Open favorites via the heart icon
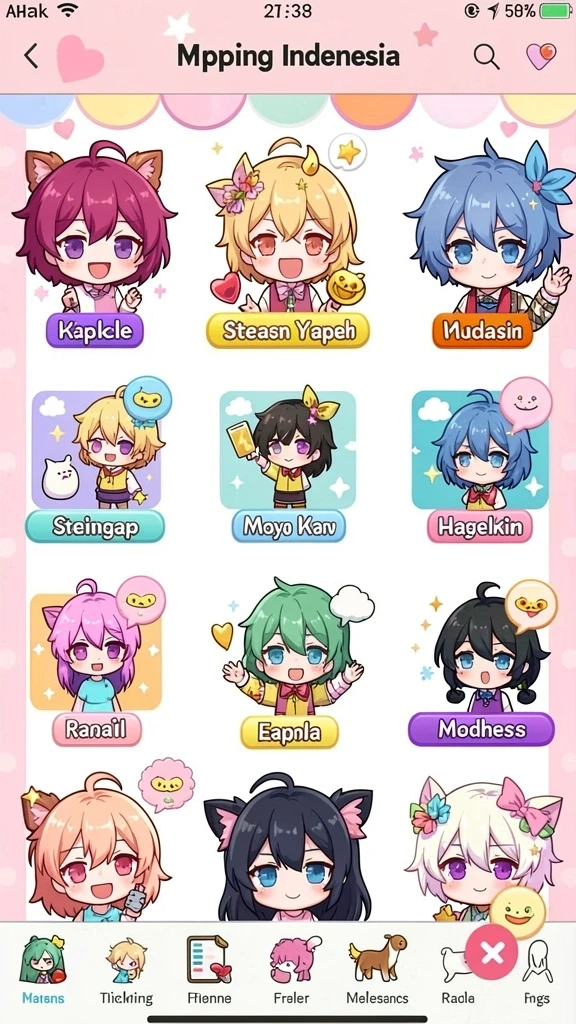This screenshot has height=1024, width=576. (541, 56)
